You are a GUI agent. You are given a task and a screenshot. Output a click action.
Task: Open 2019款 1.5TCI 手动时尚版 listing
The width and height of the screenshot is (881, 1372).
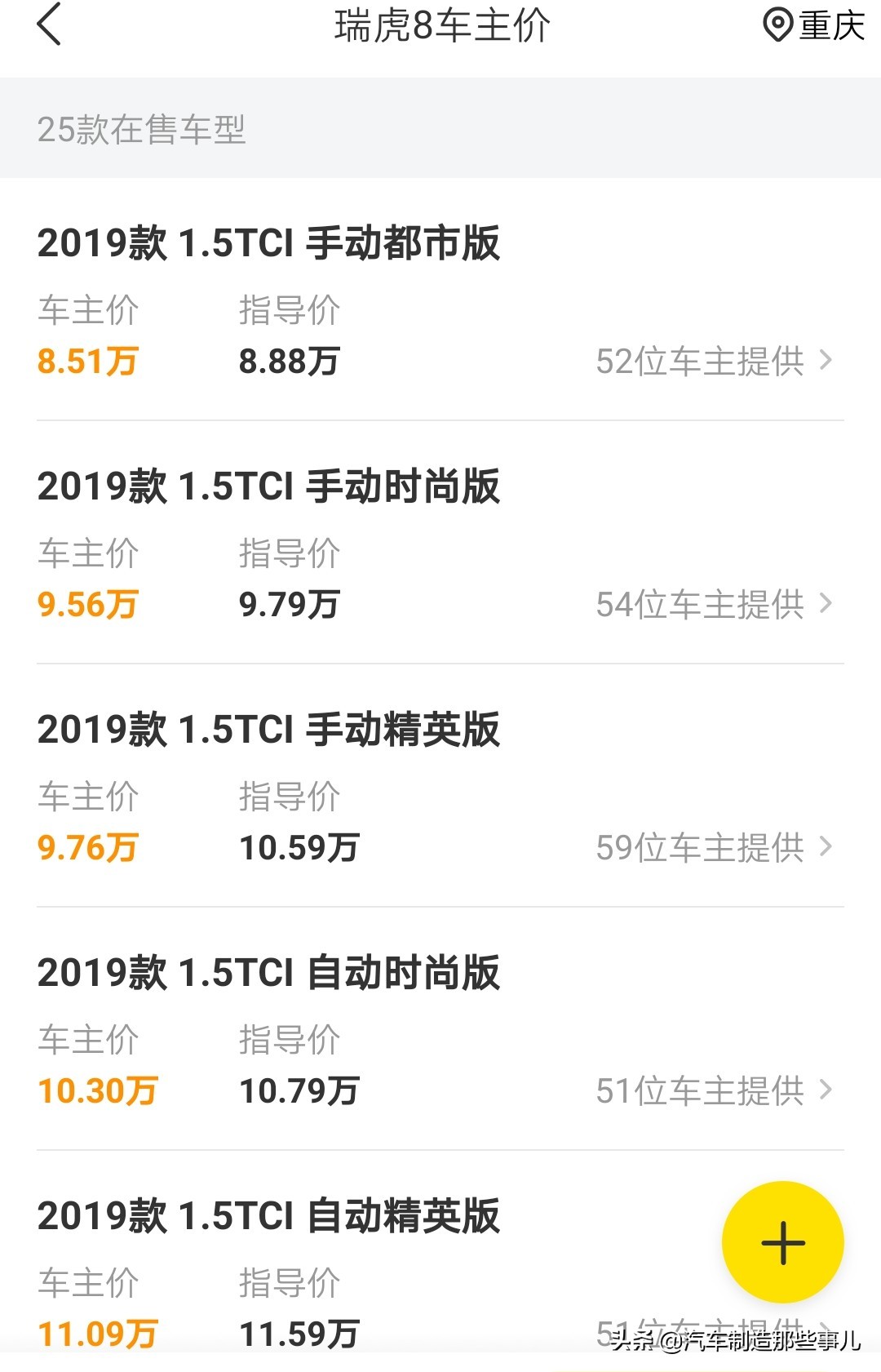(x=269, y=486)
